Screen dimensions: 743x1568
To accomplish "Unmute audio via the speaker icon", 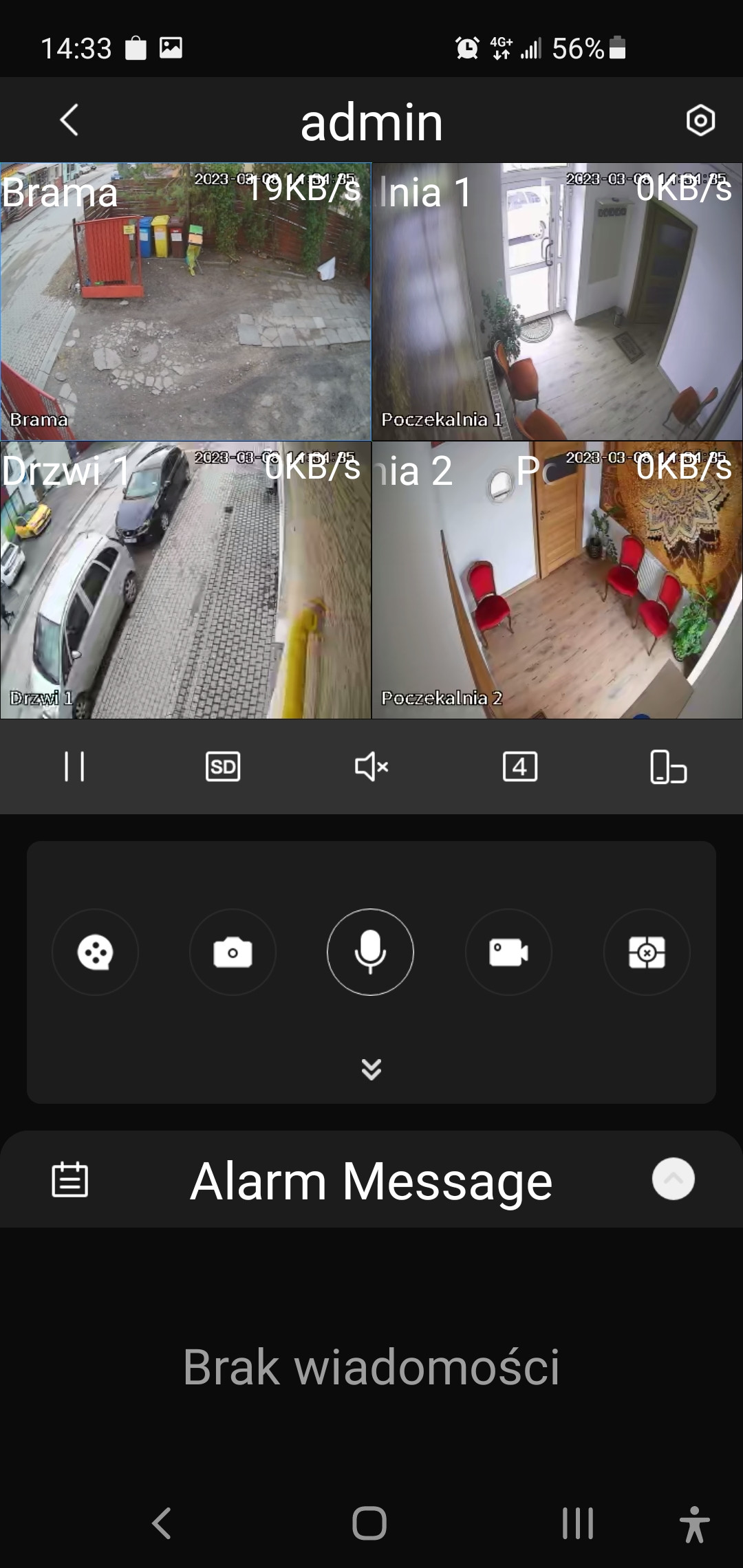I will [x=371, y=768].
